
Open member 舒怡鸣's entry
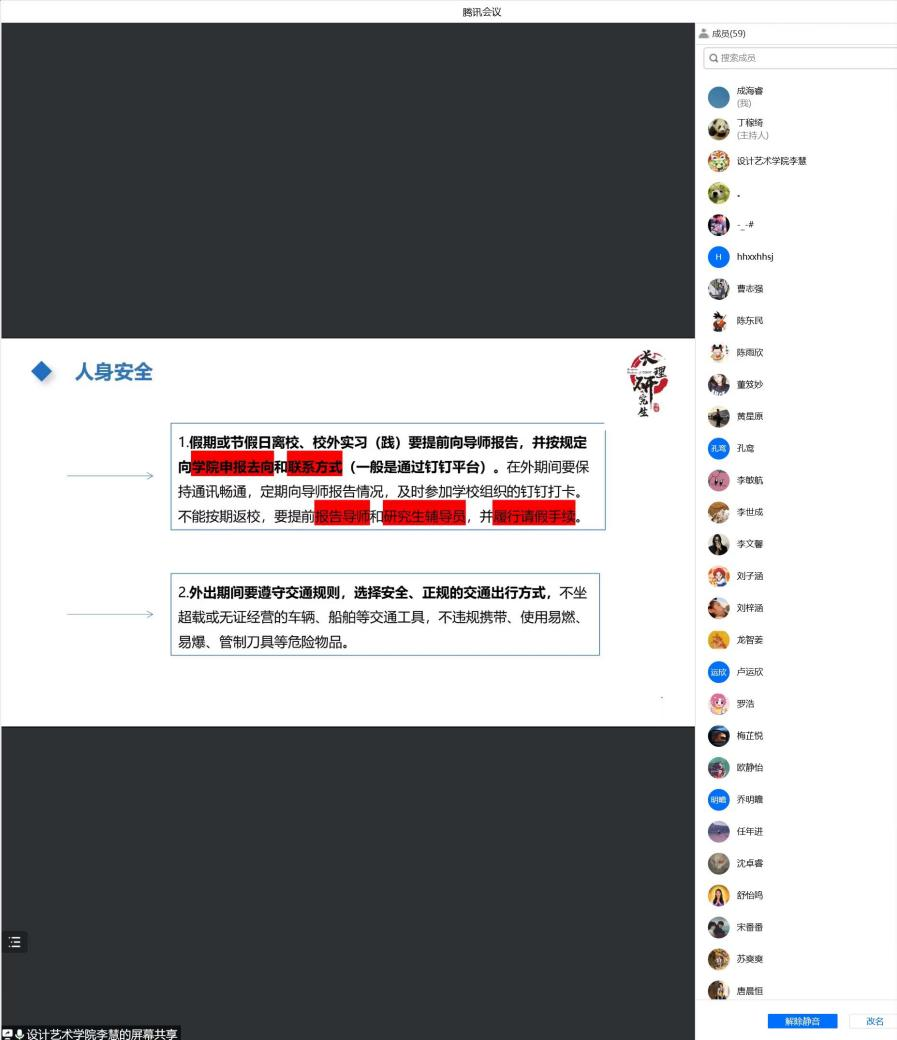(750, 896)
